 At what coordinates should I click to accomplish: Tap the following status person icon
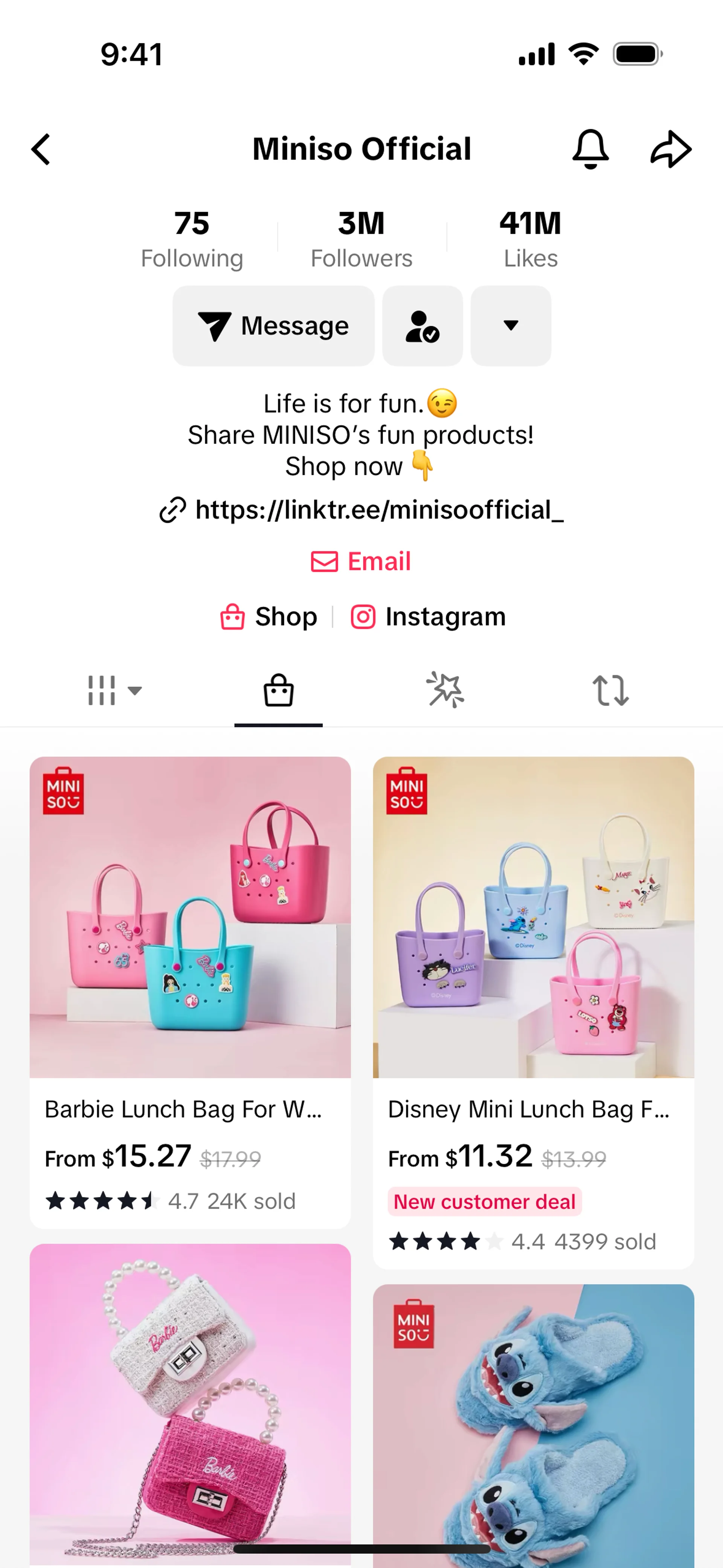(x=423, y=326)
